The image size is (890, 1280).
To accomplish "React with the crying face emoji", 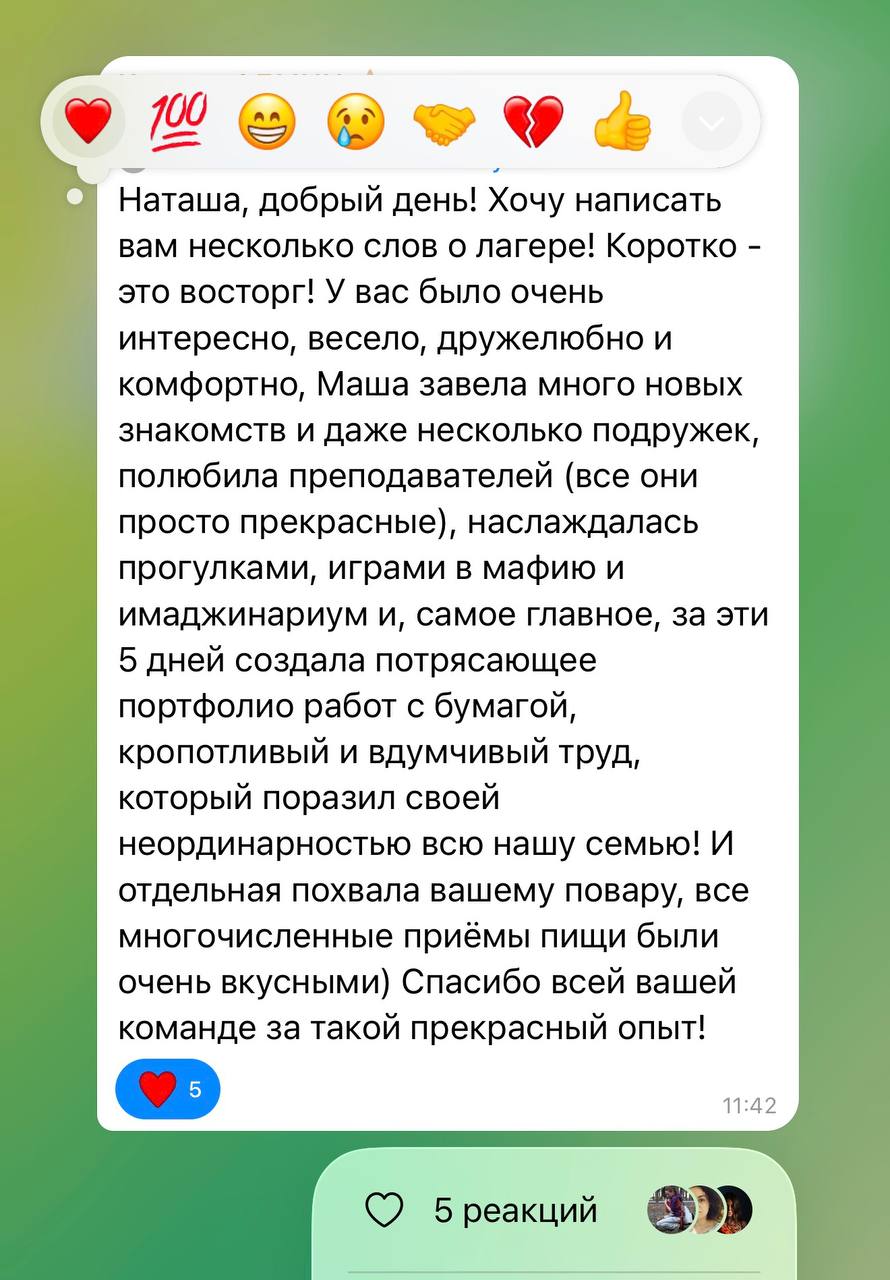I will click(x=355, y=123).
